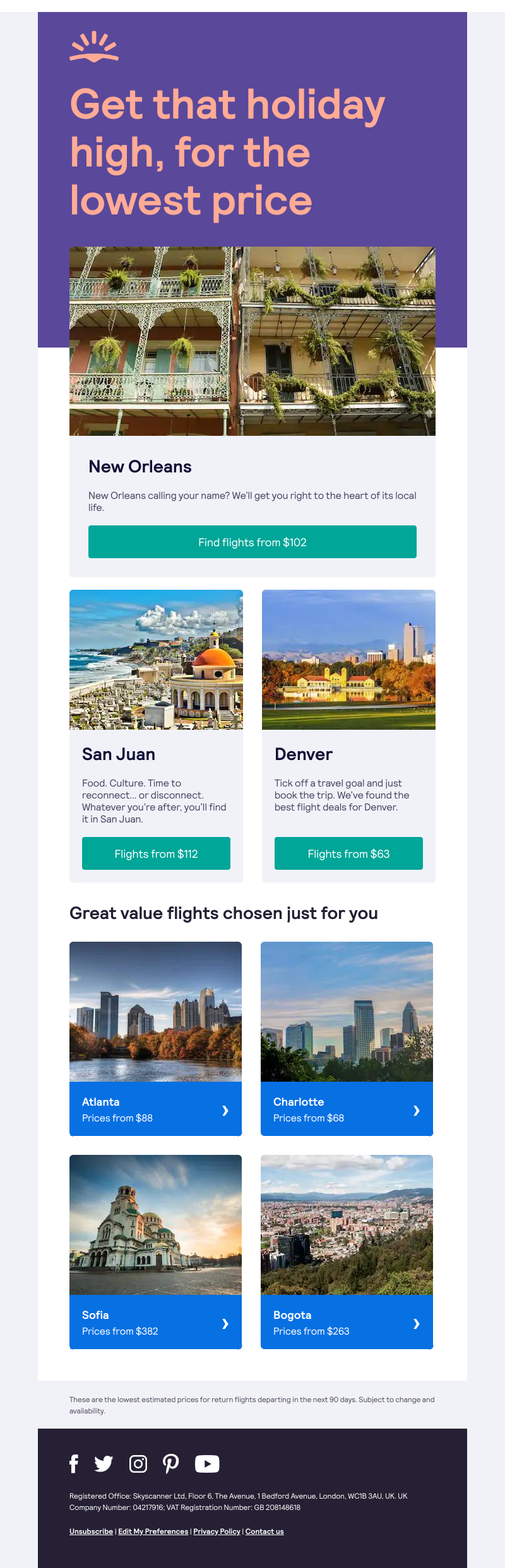This screenshot has height=1568, width=505.
Task: Open the Atlanta flights card
Action: [x=155, y=1109]
